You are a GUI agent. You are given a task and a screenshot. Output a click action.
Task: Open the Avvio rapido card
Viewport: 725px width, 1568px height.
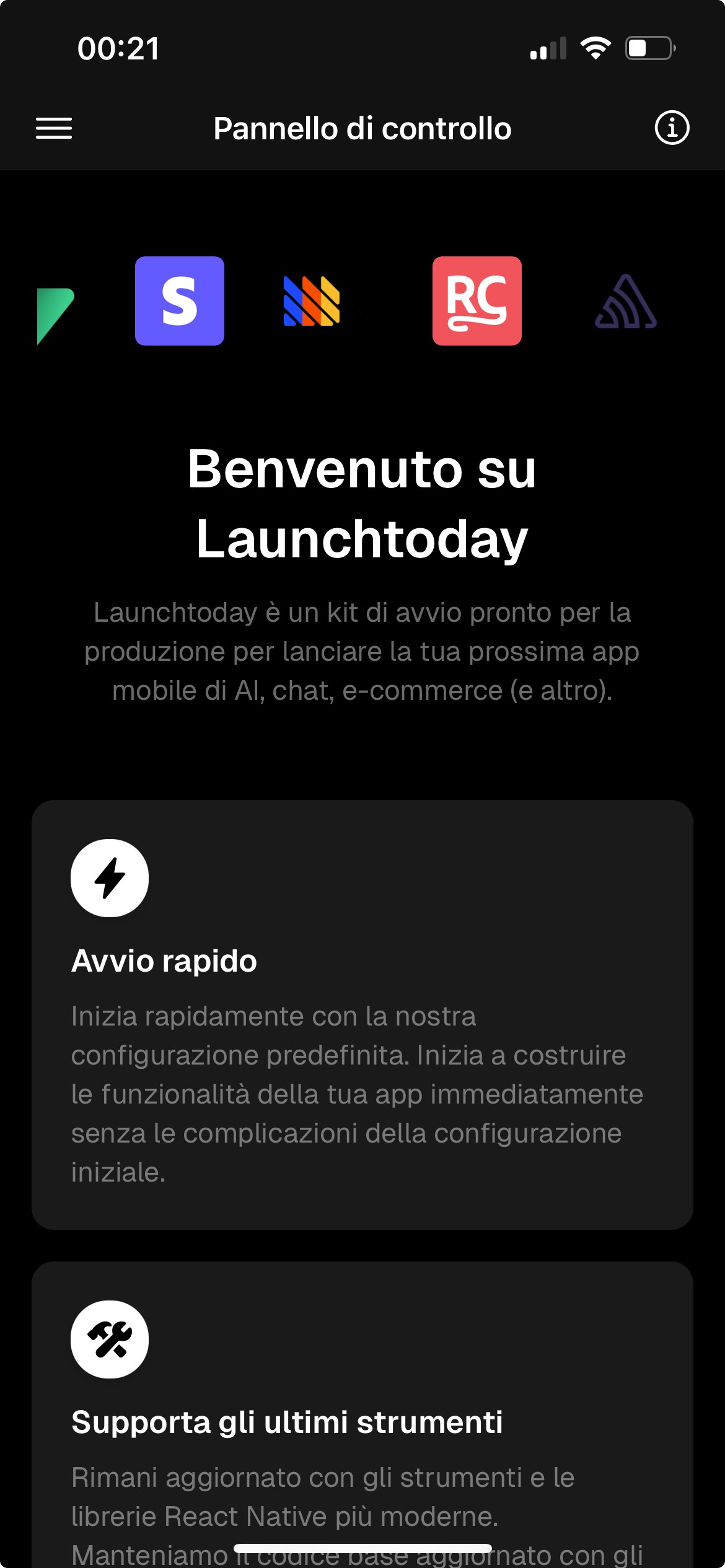click(x=362, y=1022)
